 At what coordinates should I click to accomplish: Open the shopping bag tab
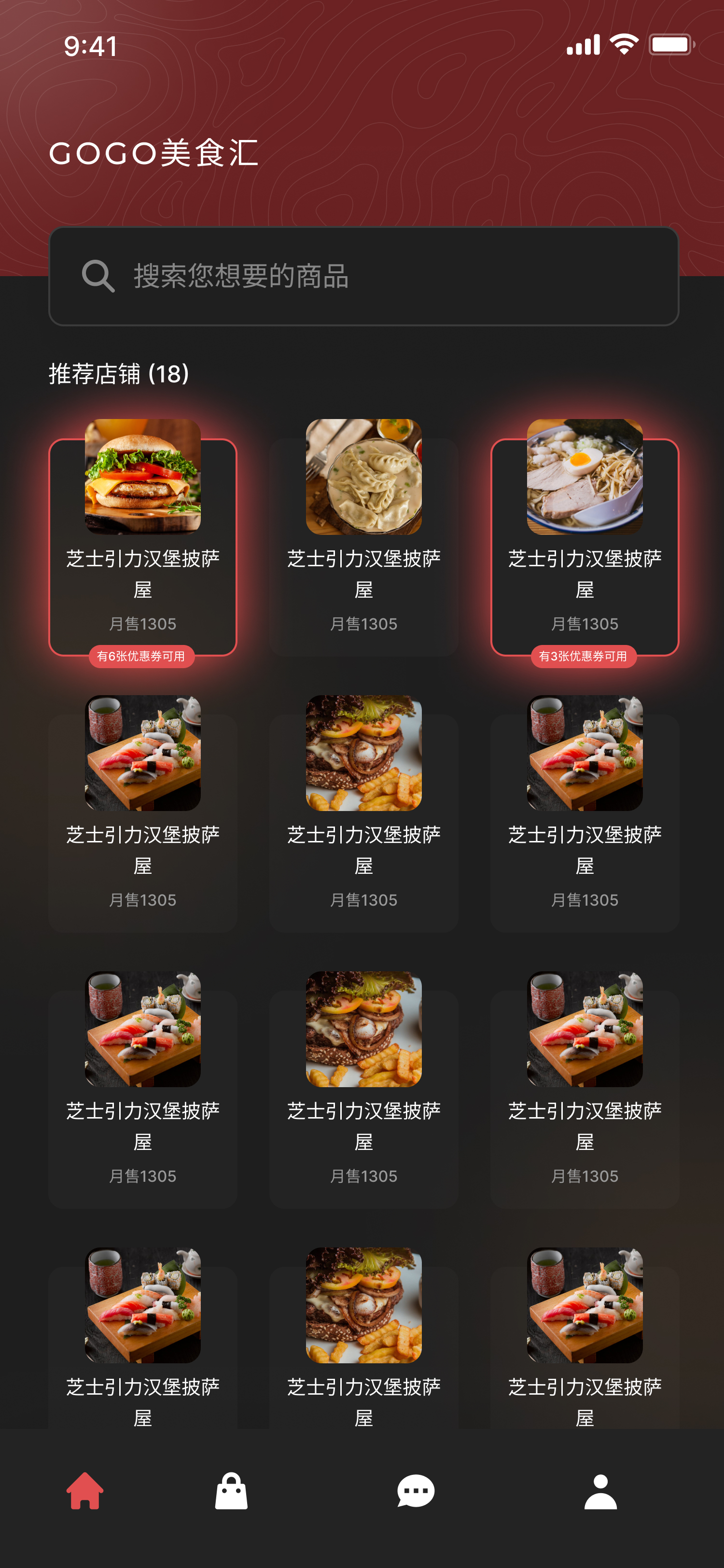click(x=231, y=1491)
